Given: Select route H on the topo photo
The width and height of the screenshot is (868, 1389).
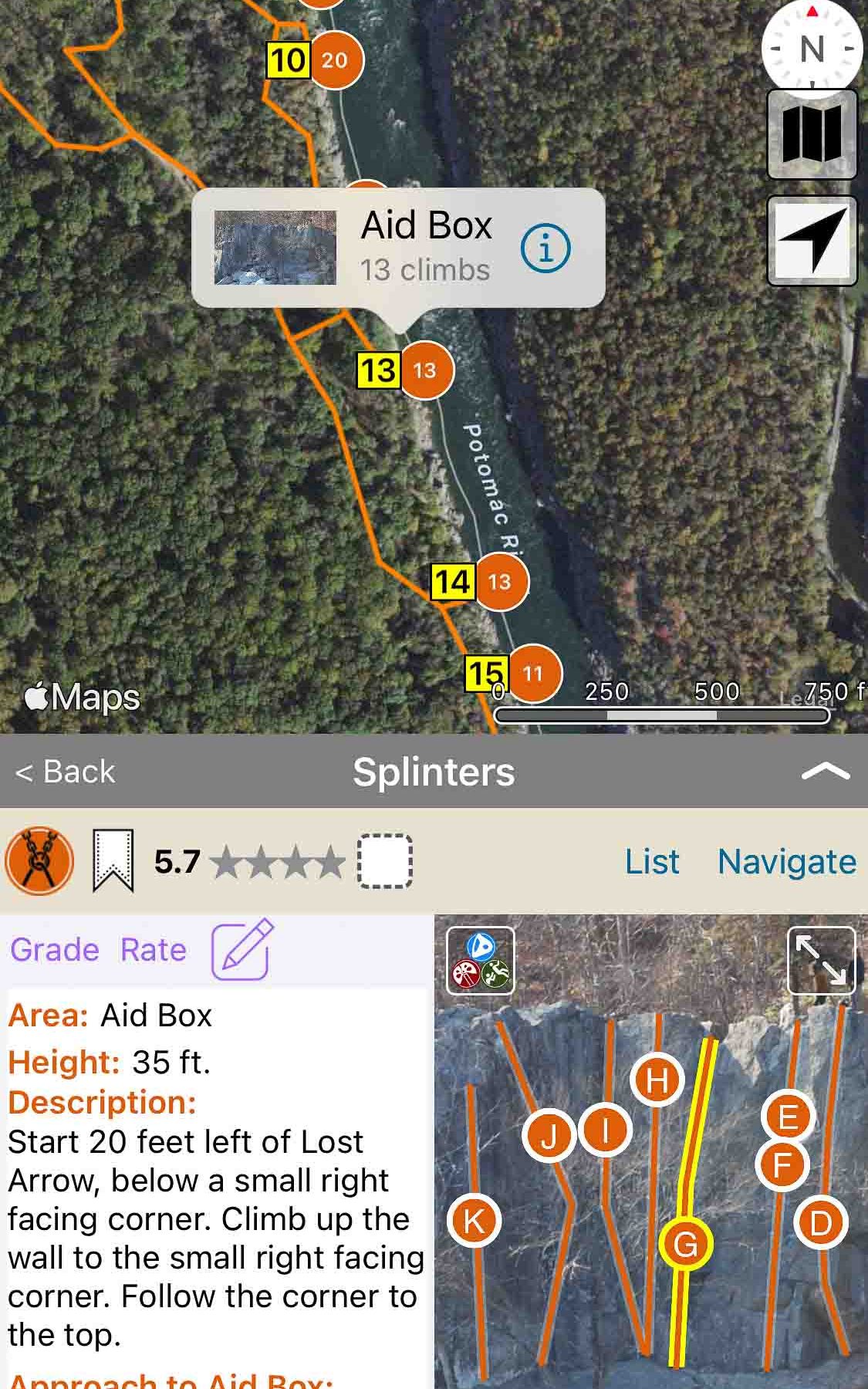Looking at the screenshot, I should coord(657,1080).
